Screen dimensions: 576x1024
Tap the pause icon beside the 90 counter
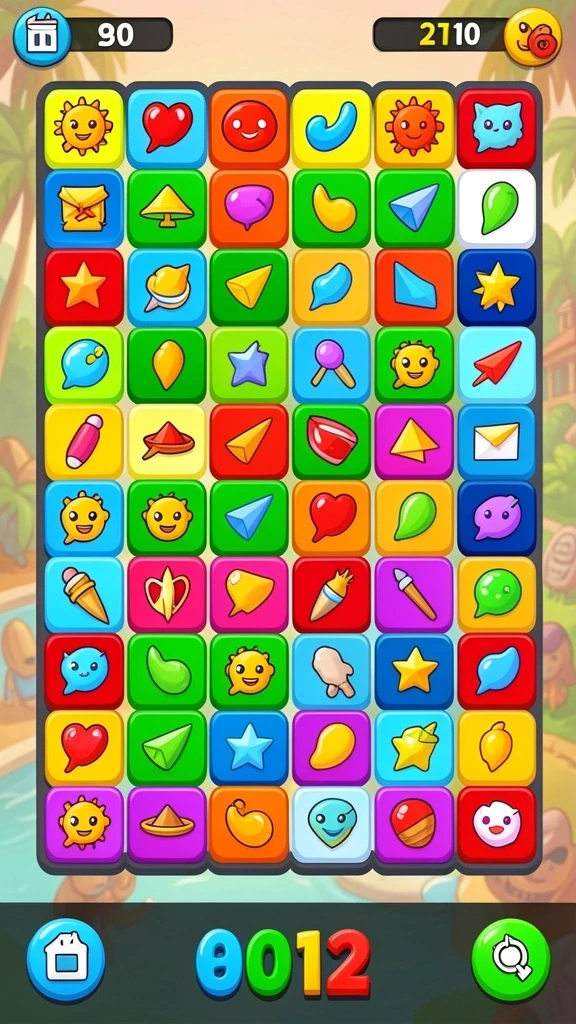tap(42, 36)
